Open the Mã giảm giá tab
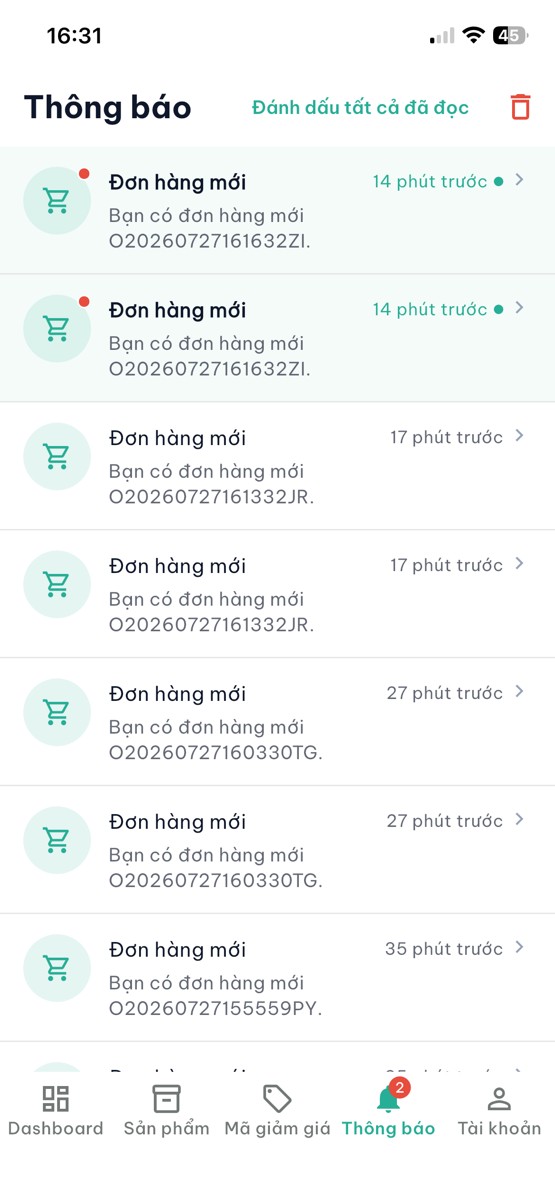 pos(277,1111)
